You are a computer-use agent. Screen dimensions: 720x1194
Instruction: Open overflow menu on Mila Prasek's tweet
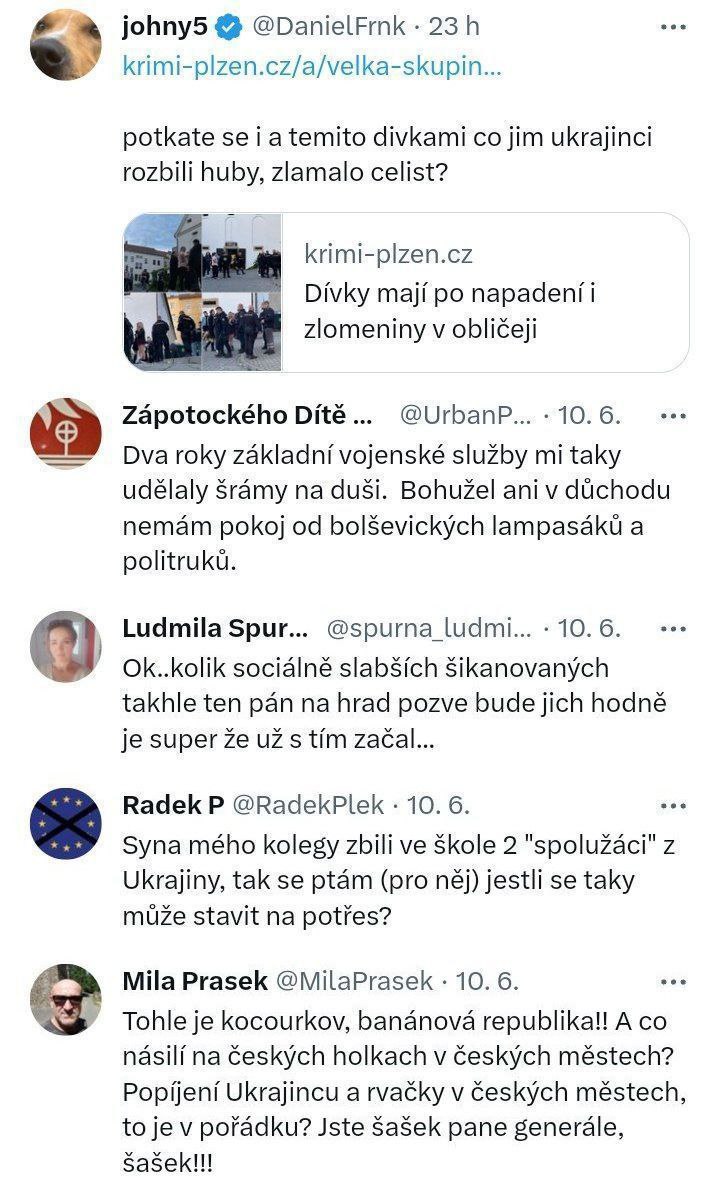tap(674, 982)
